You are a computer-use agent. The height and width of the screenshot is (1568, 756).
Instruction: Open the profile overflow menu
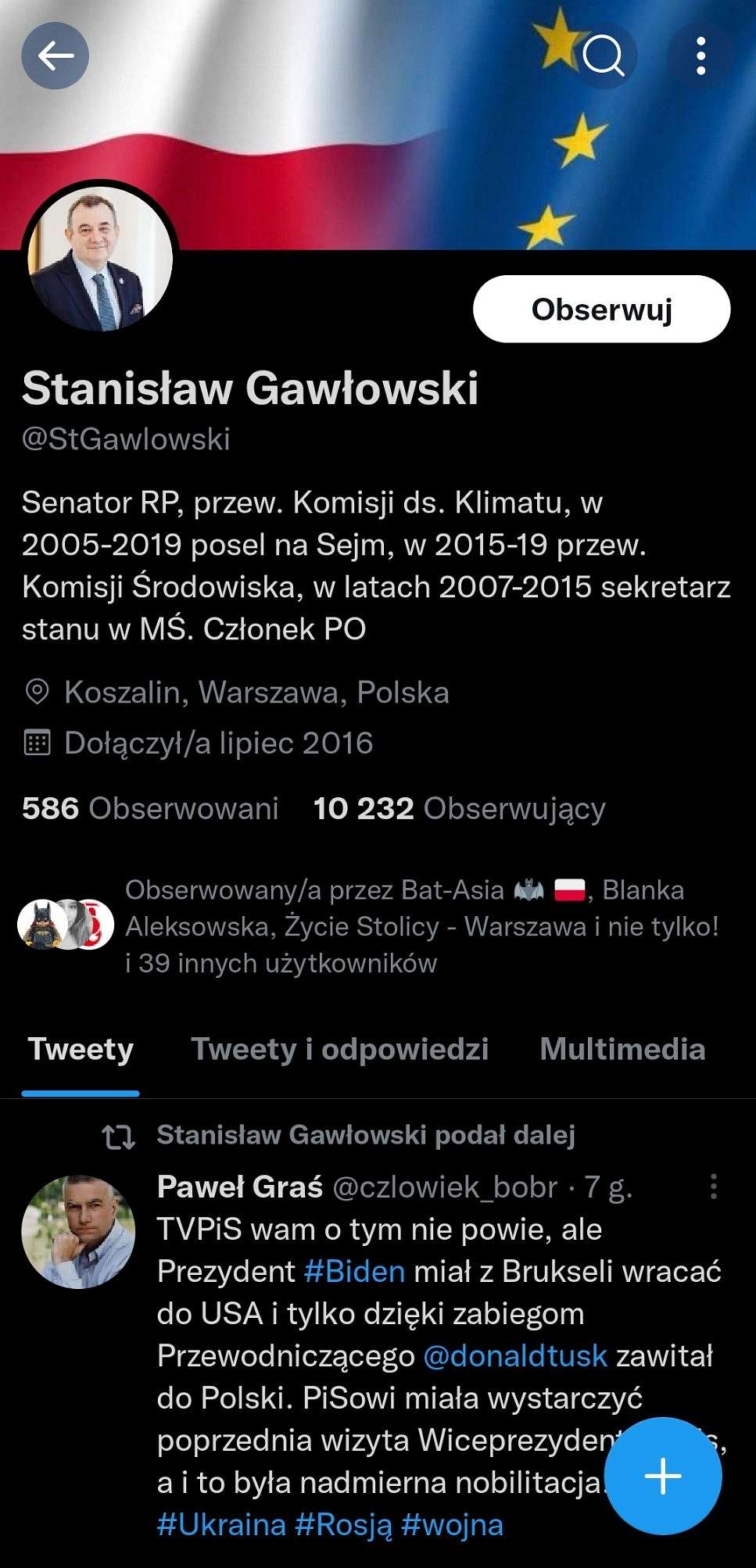coord(700,55)
